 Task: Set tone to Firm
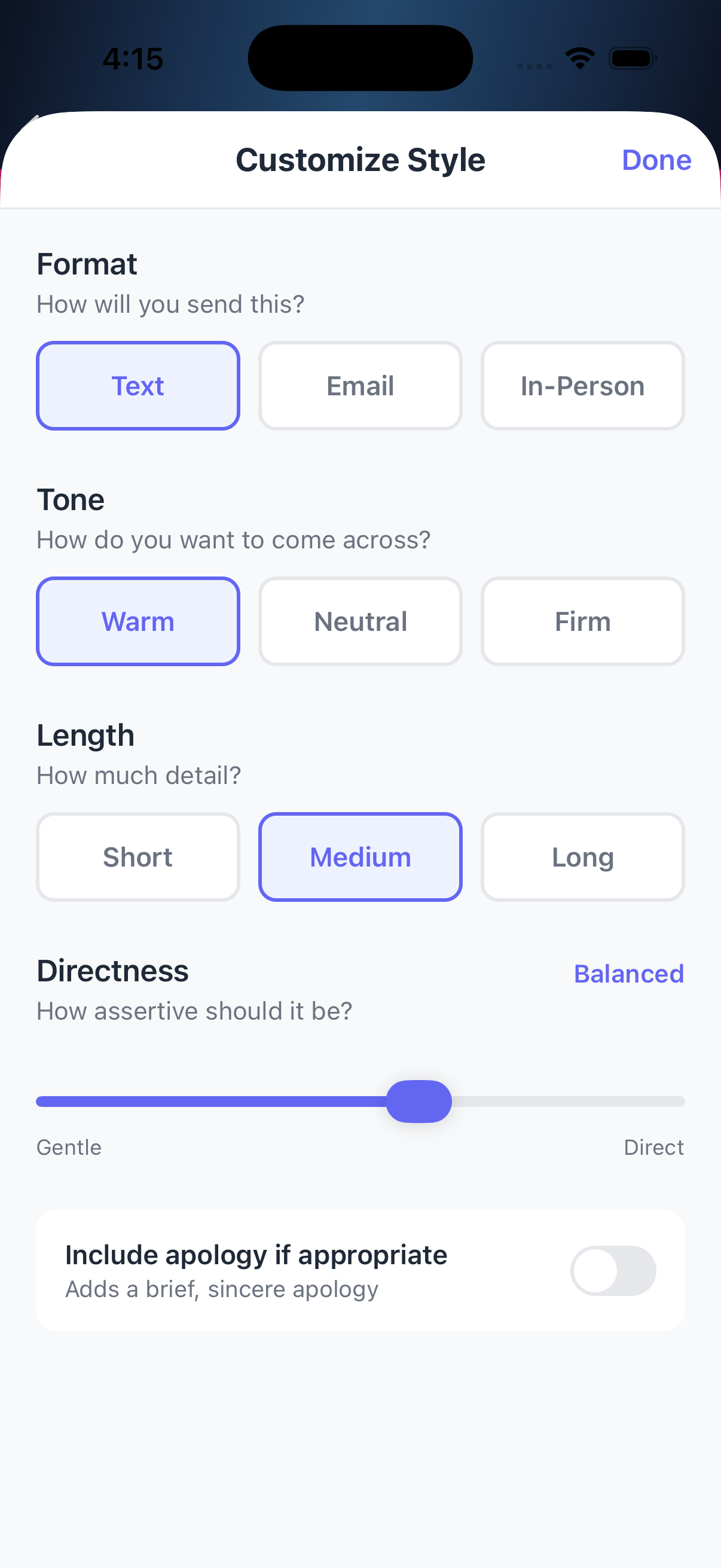582,621
